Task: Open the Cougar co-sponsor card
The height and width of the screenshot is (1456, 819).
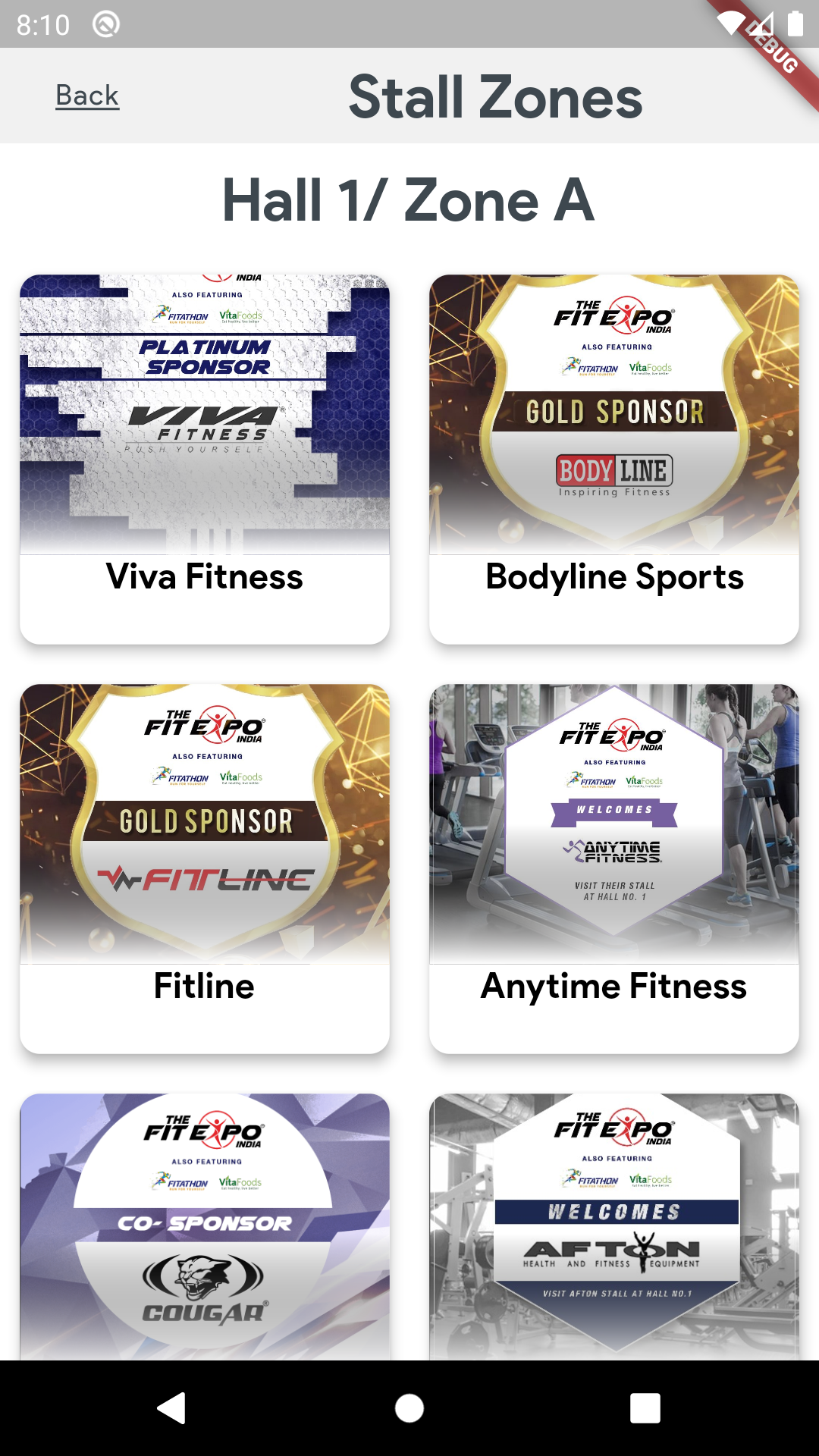Action: (x=205, y=1225)
